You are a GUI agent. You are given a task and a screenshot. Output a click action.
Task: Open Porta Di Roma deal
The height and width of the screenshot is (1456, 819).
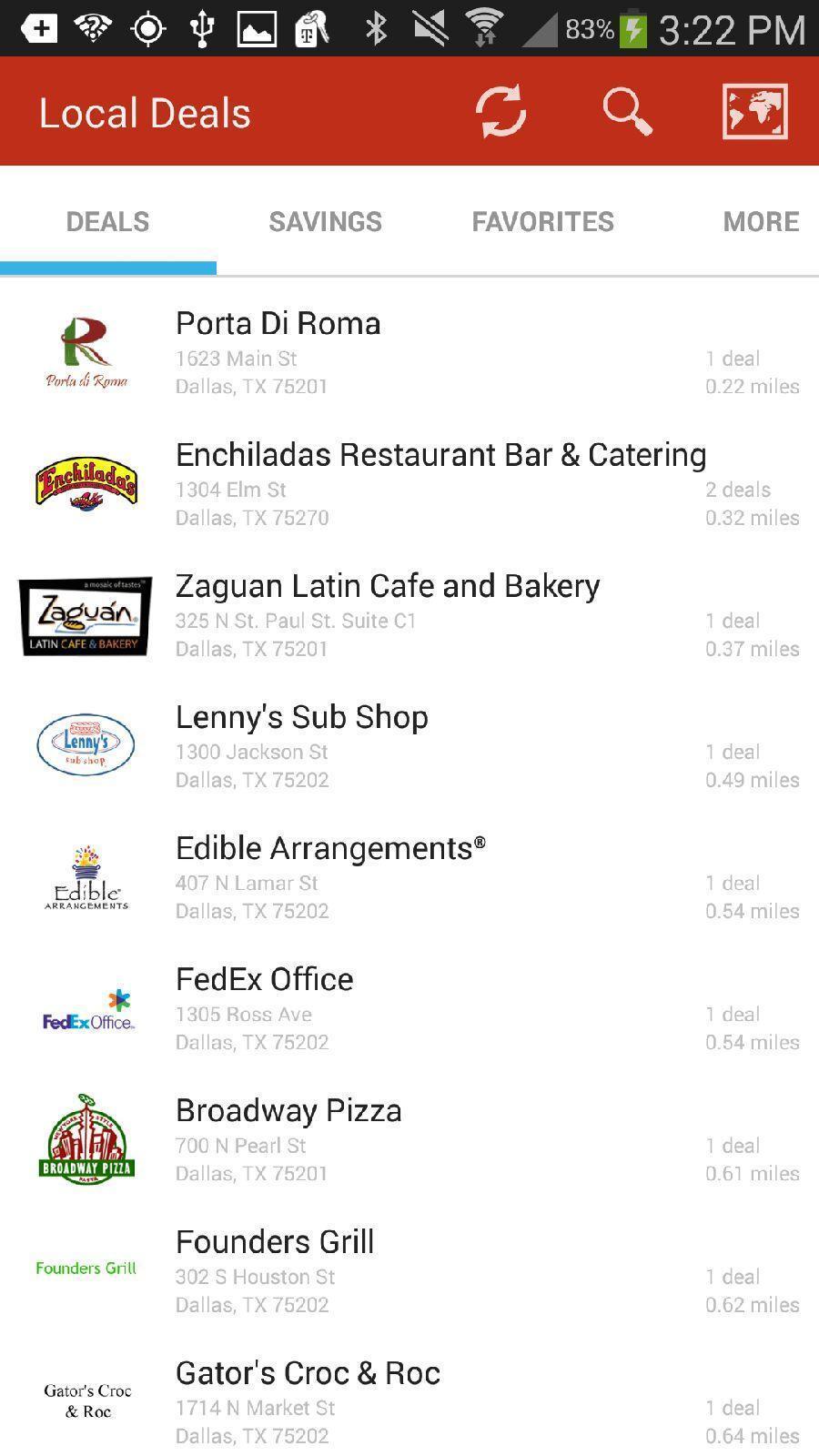coord(409,354)
